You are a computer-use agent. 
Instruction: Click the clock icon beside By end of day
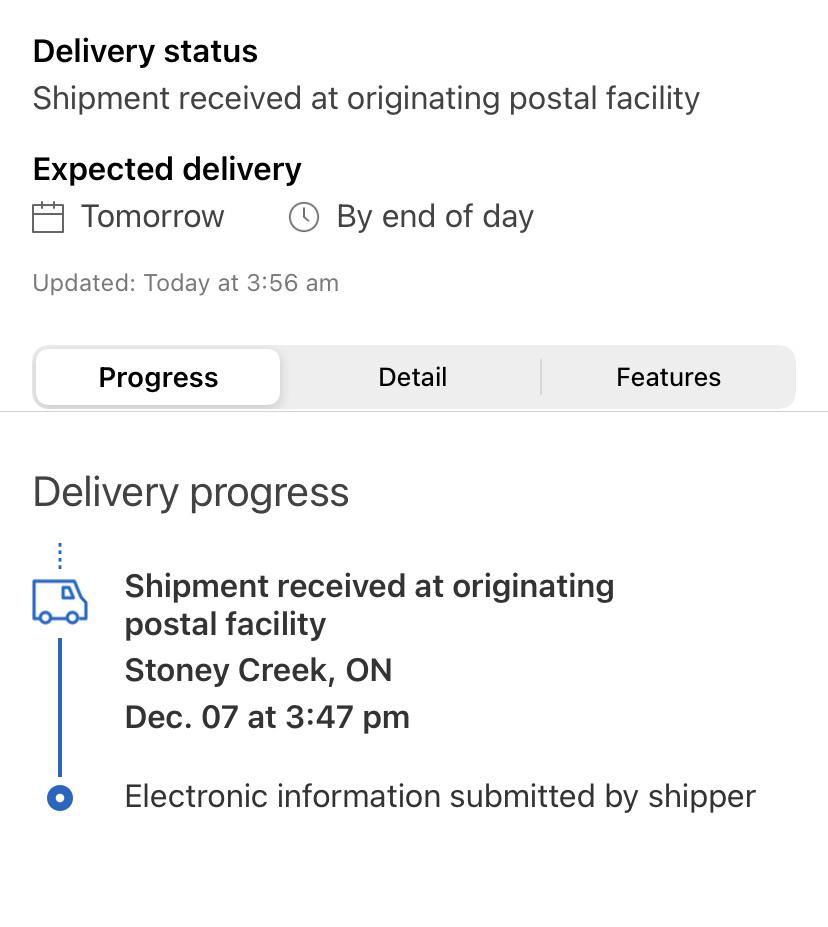click(x=303, y=216)
